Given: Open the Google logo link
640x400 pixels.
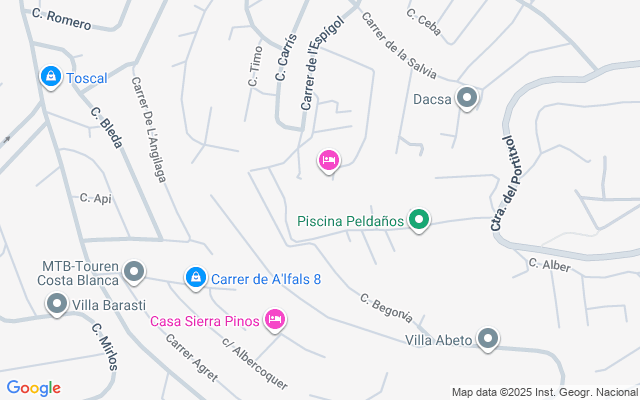Looking at the screenshot, I should [33, 388].
